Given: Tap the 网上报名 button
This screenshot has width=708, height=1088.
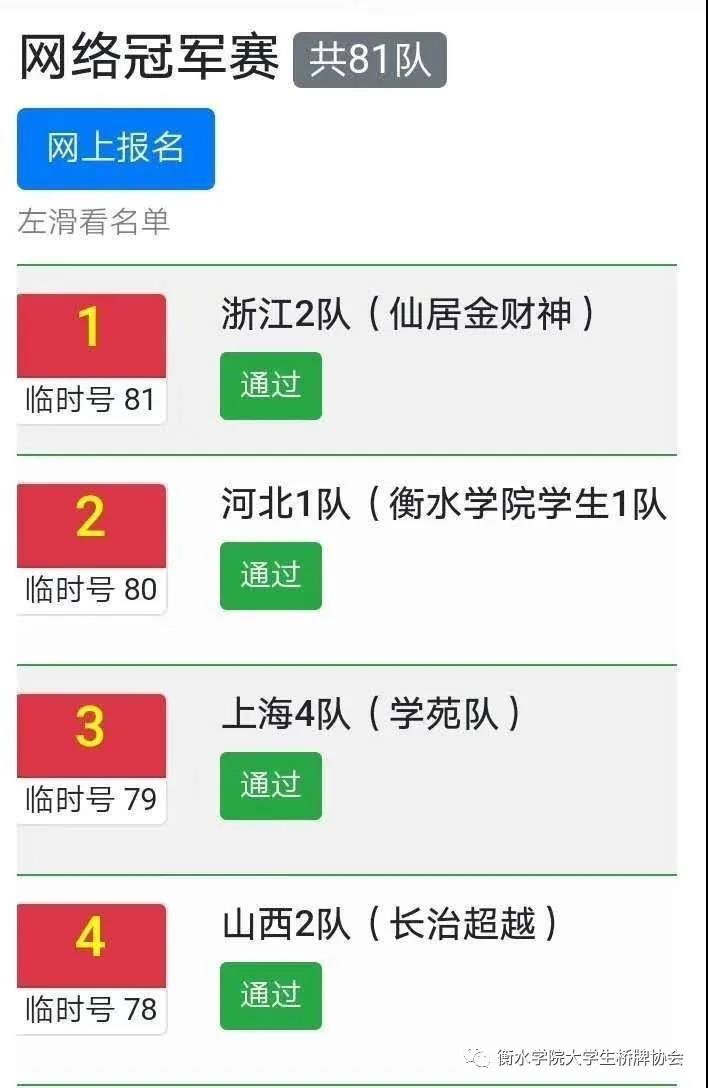Looking at the screenshot, I should (115, 148).
